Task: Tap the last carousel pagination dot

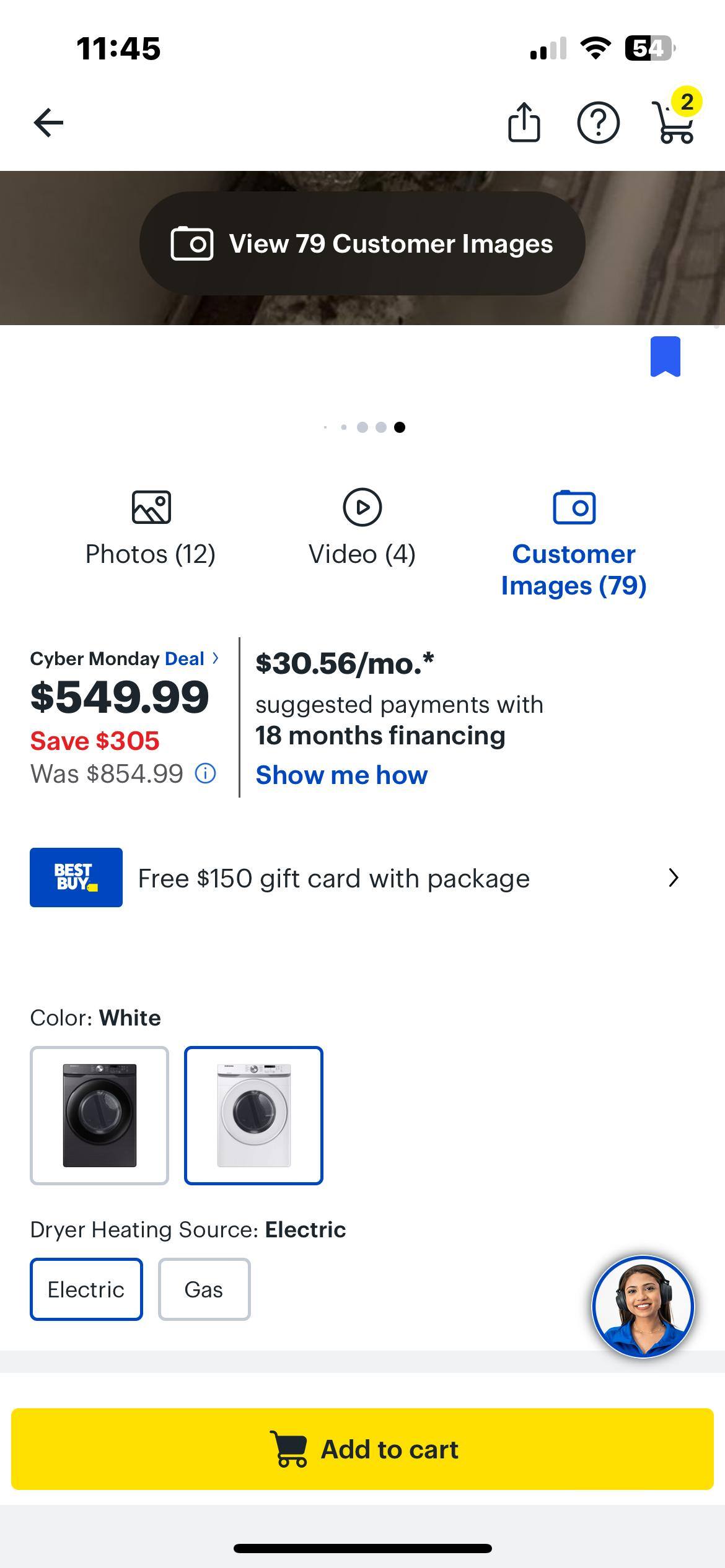Action: pyautogui.click(x=399, y=427)
